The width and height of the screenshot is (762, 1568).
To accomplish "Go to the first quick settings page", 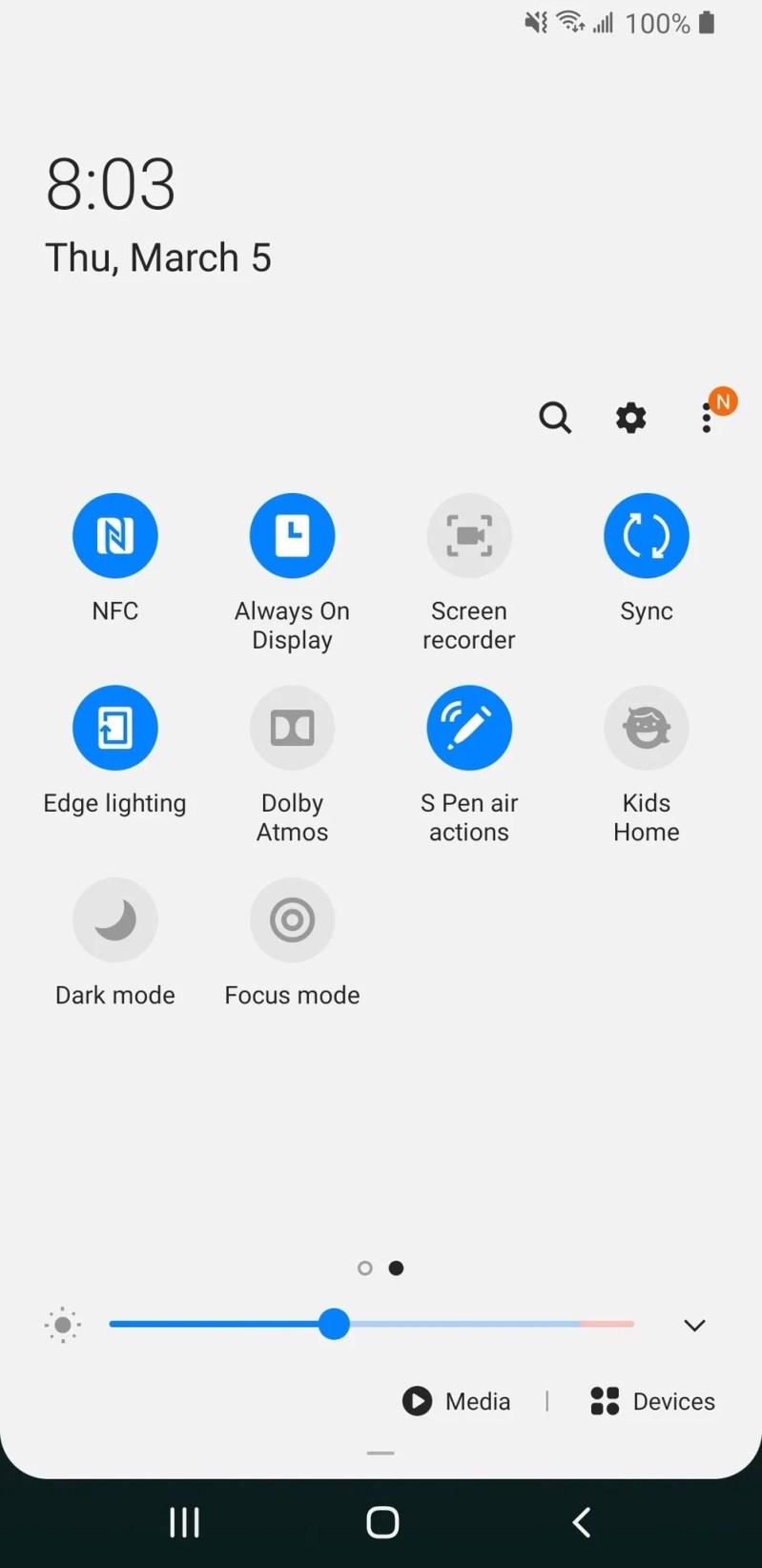I will pos(364,1268).
